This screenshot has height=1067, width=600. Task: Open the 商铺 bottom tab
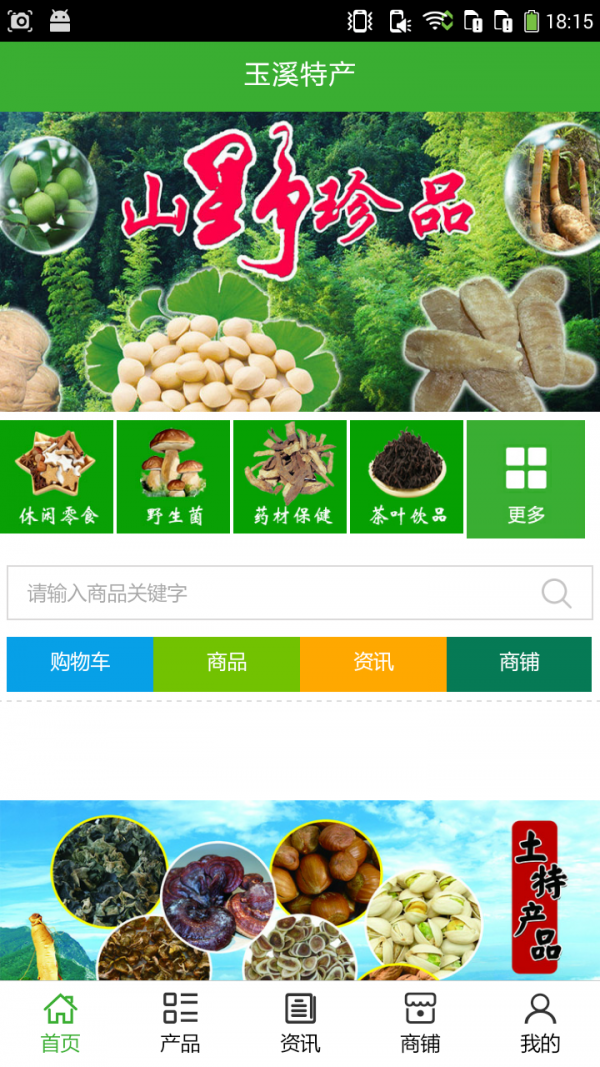(420, 1023)
